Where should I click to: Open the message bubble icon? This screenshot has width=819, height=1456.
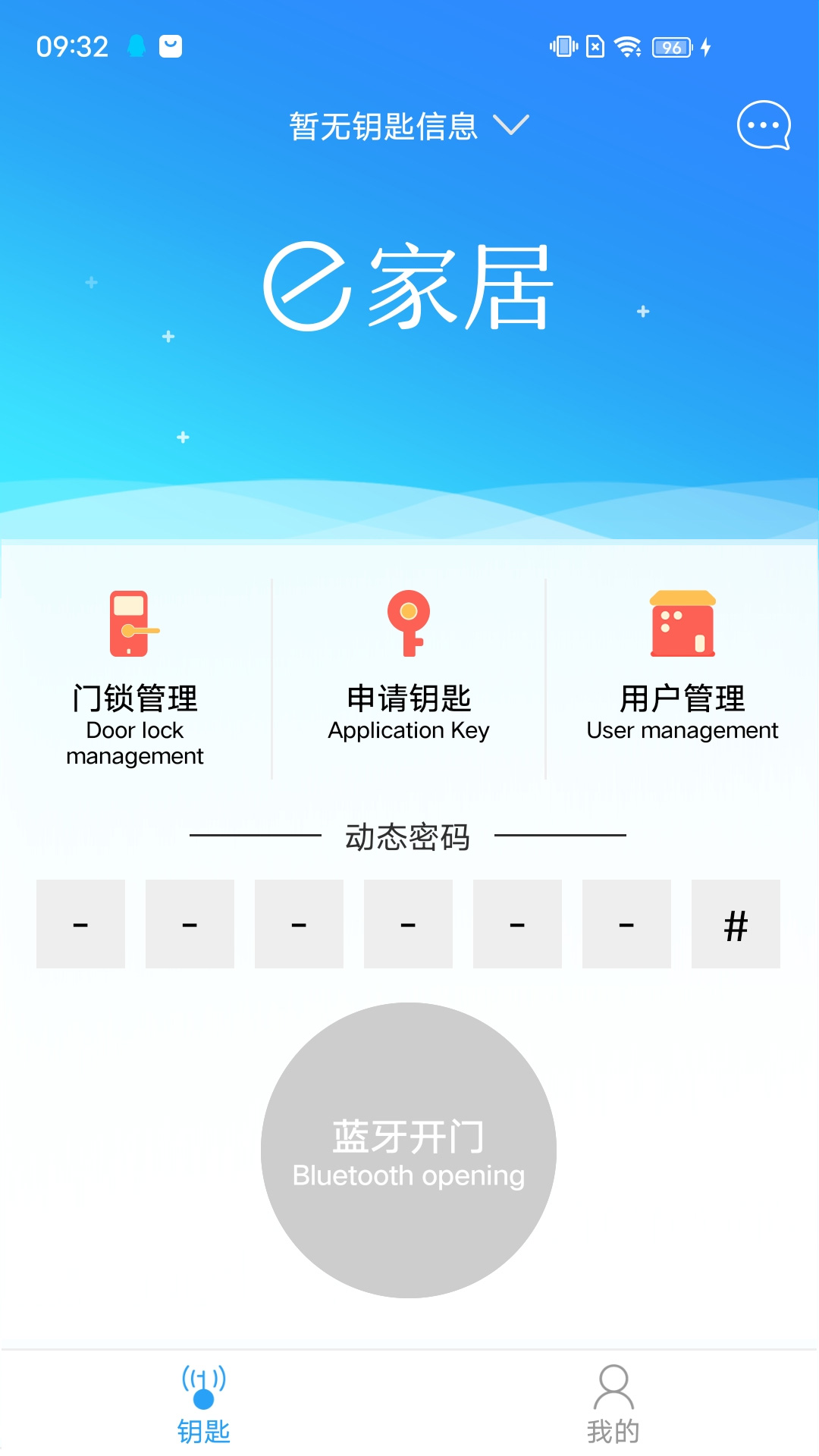(x=763, y=125)
